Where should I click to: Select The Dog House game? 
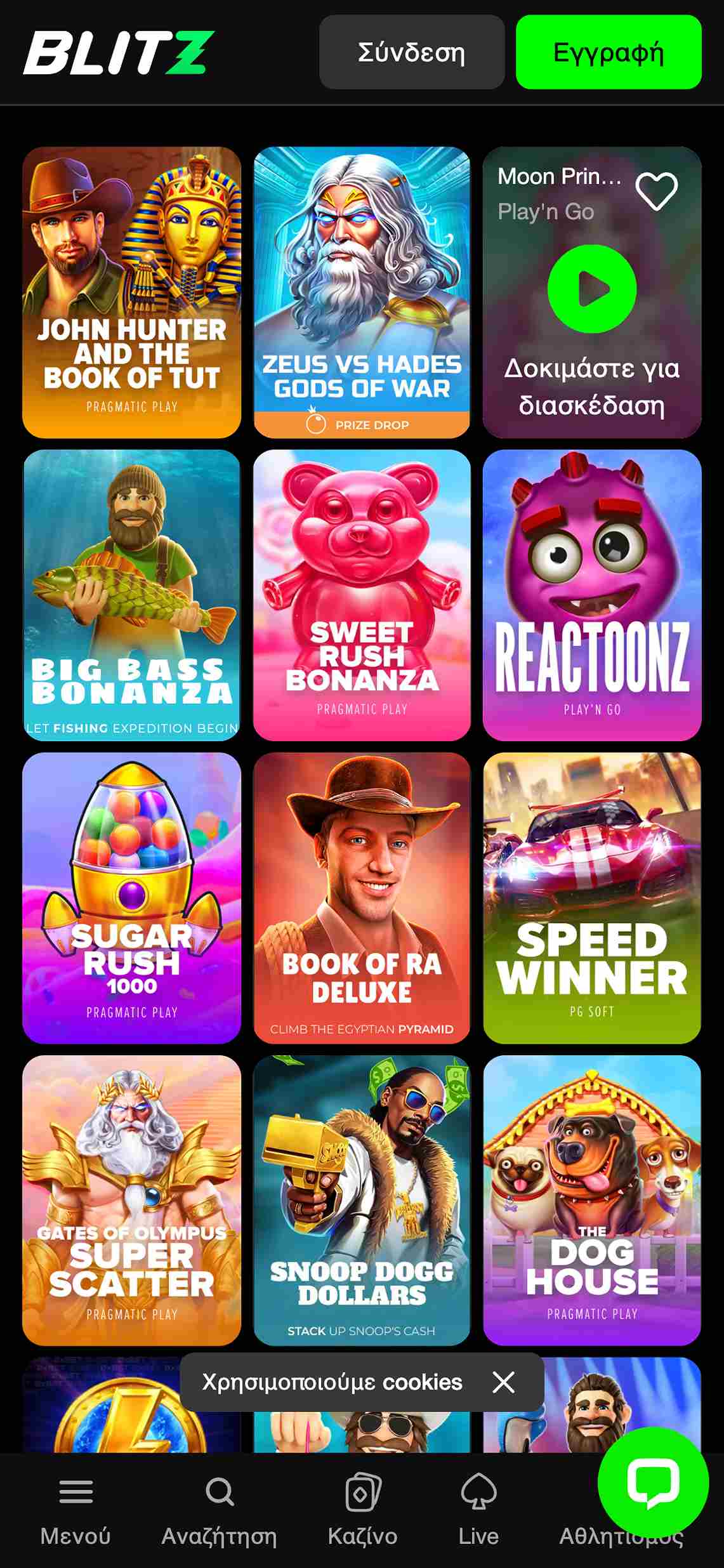pos(591,1200)
